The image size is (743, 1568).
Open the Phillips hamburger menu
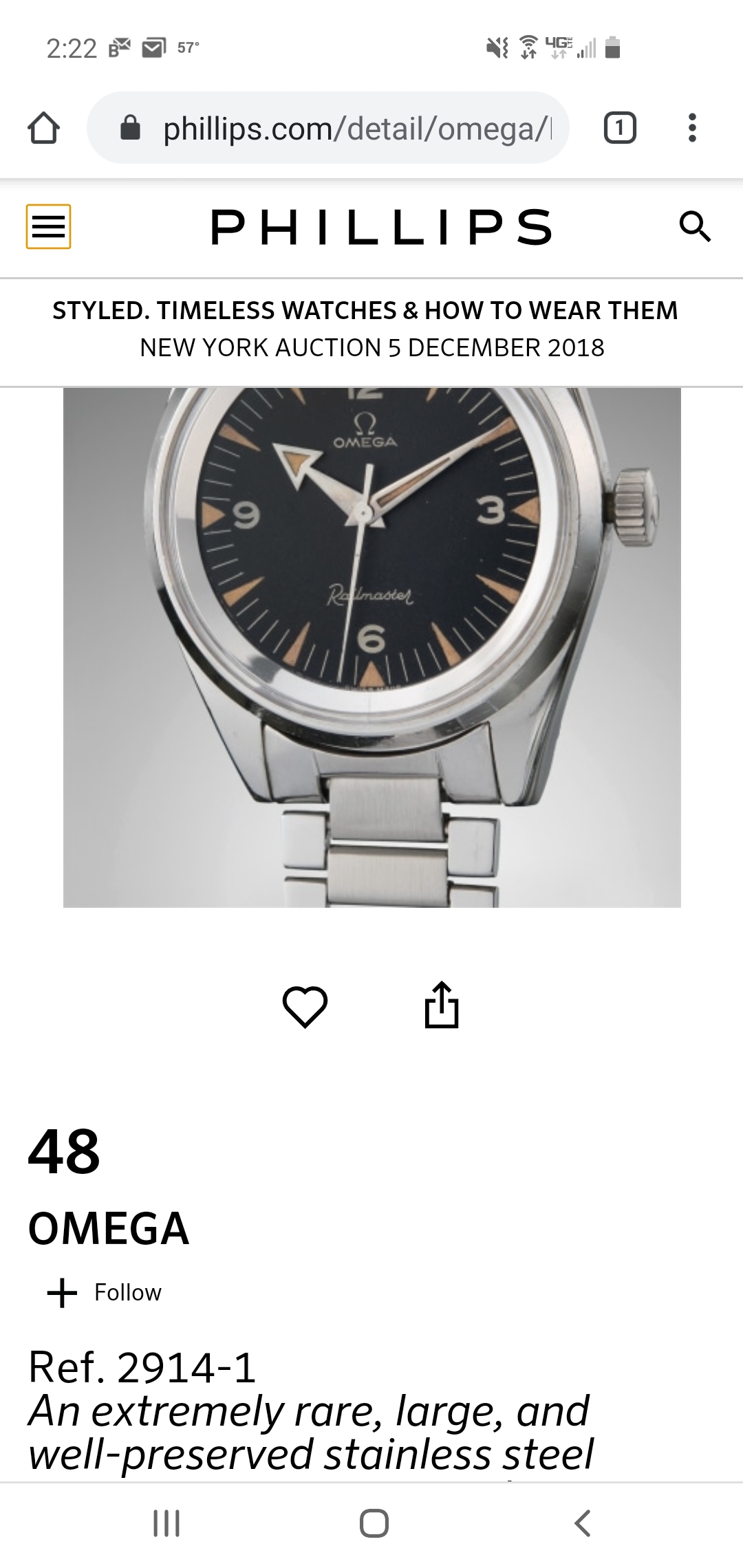(48, 226)
